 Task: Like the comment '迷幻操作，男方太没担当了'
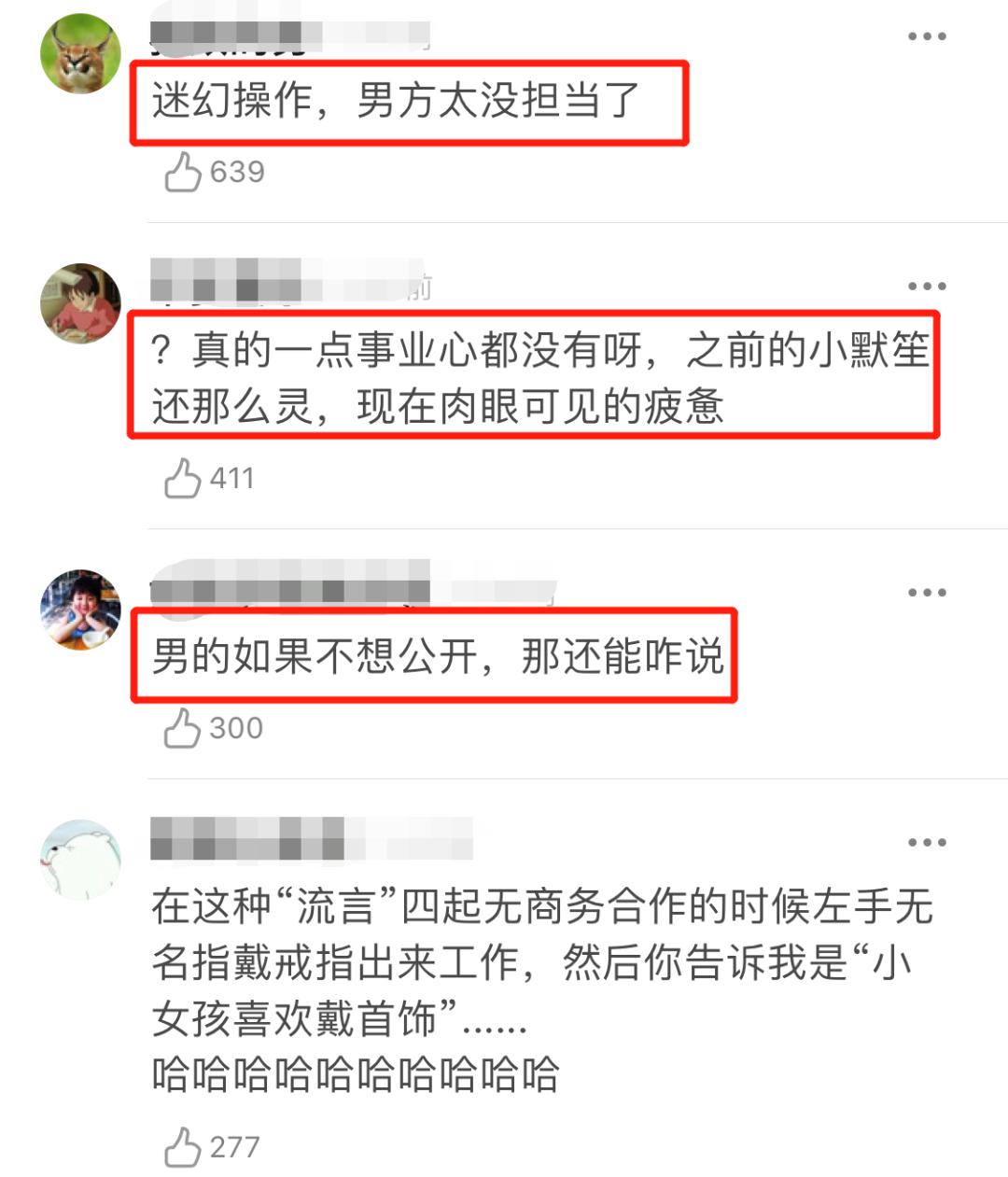pyautogui.click(x=184, y=173)
